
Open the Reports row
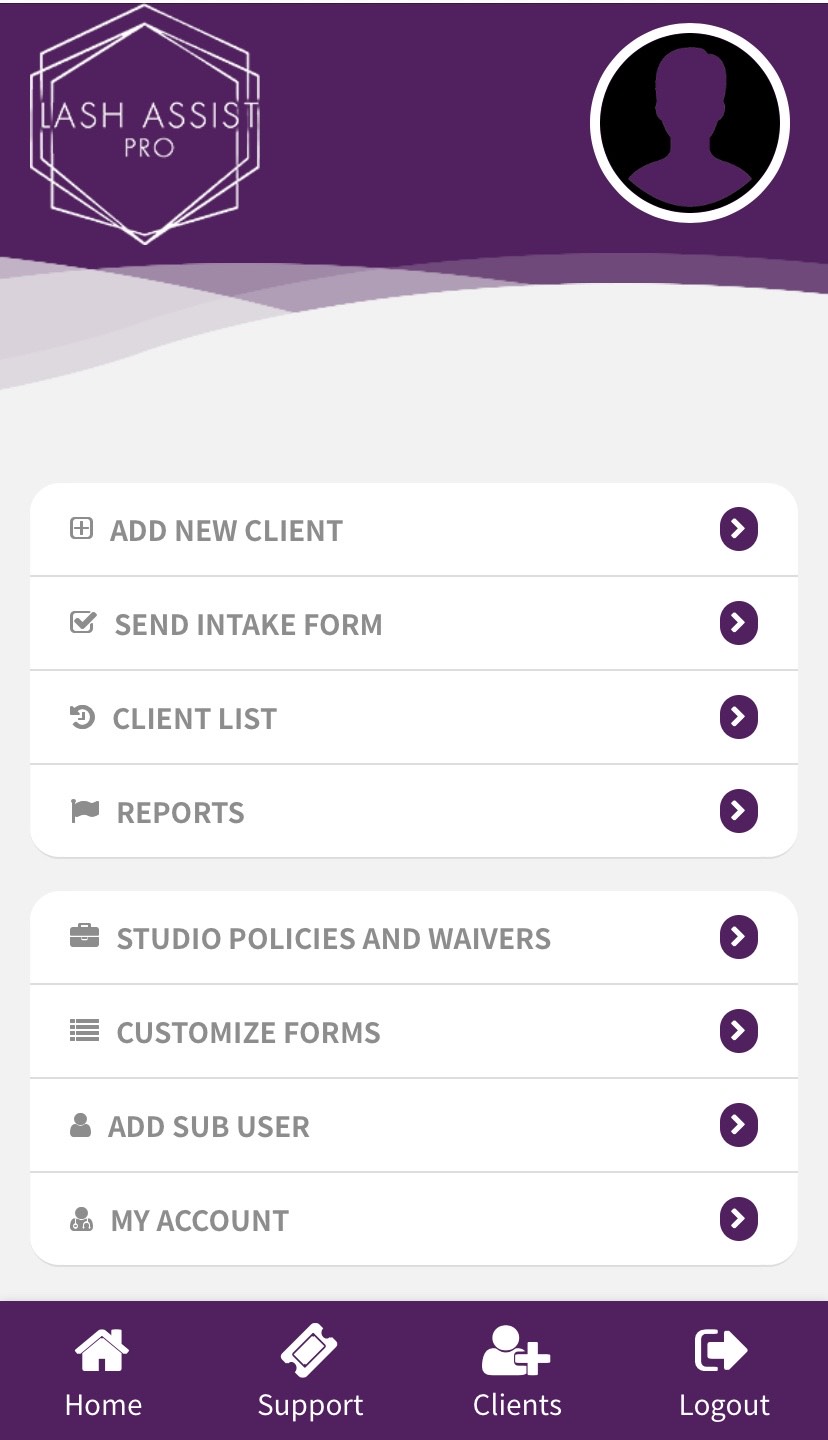click(413, 812)
